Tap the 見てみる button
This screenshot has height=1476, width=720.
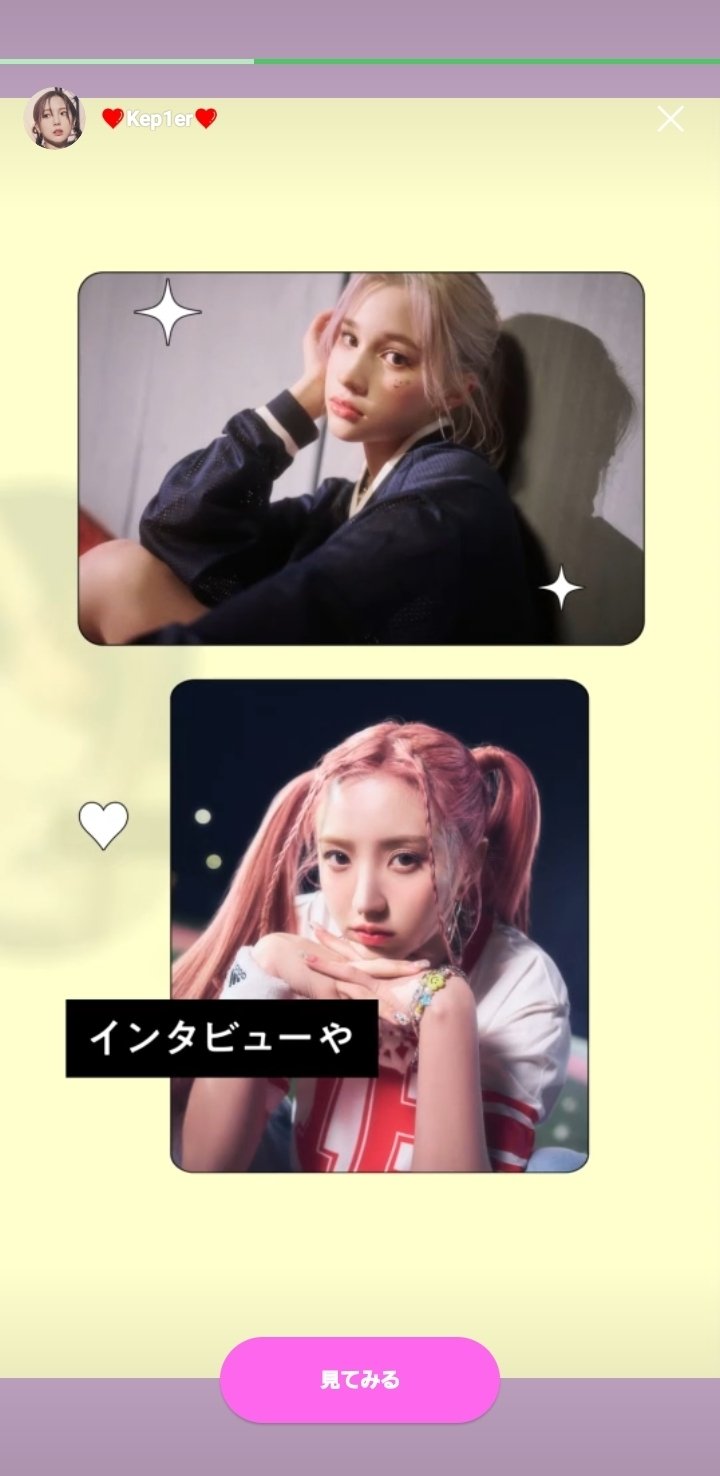click(x=360, y=1380)
